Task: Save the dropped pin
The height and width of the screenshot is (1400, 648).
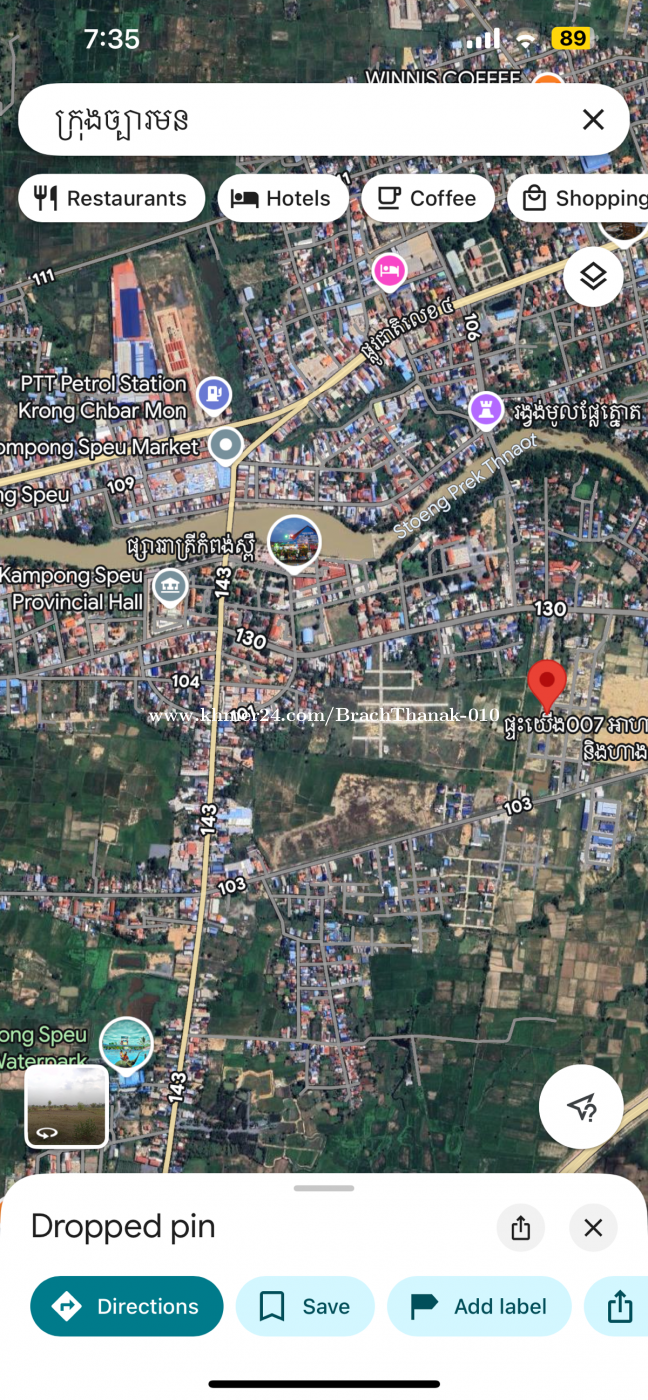Action: coord(305,1306)
